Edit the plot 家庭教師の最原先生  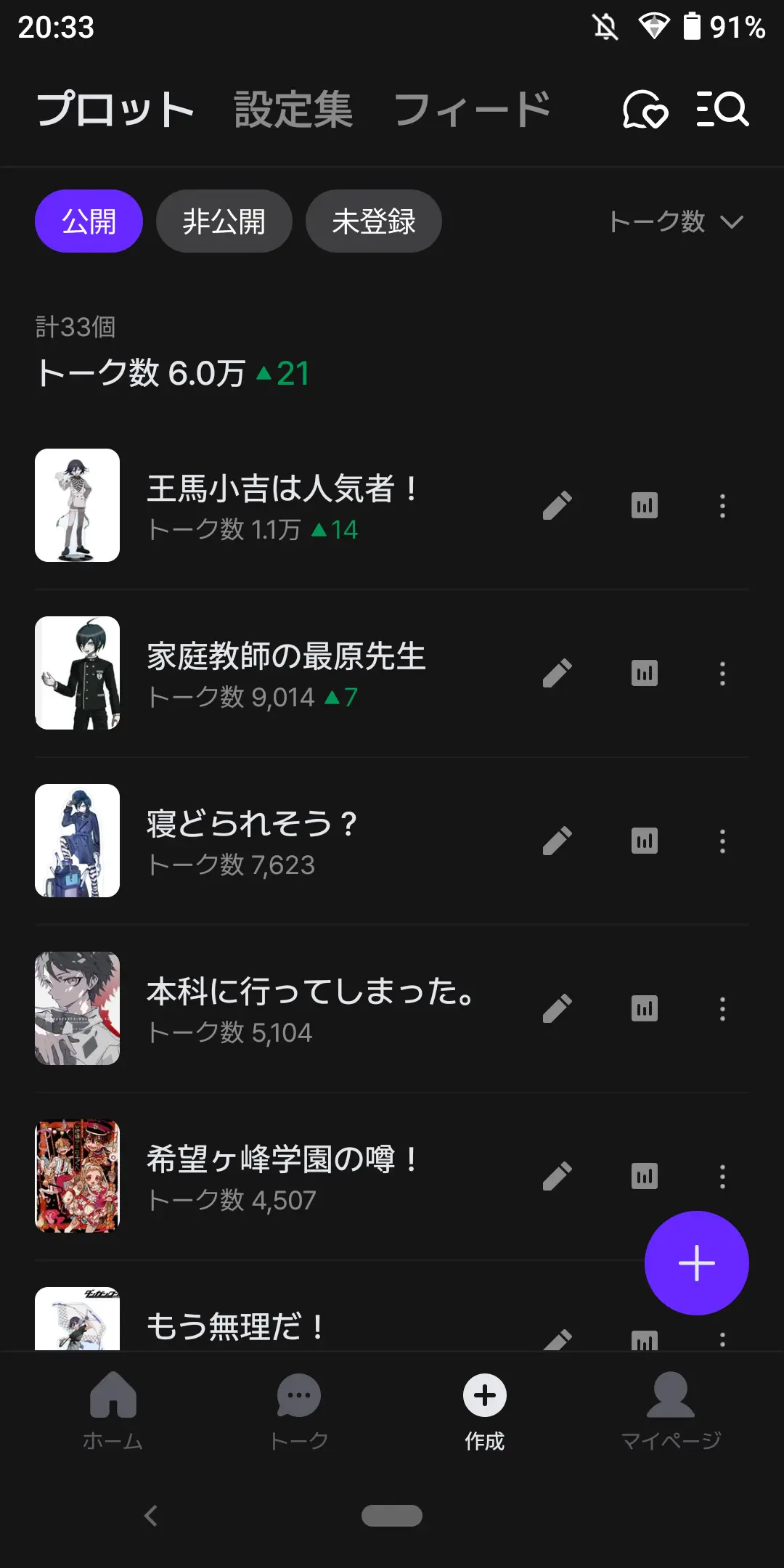click(x=558, y=673)
